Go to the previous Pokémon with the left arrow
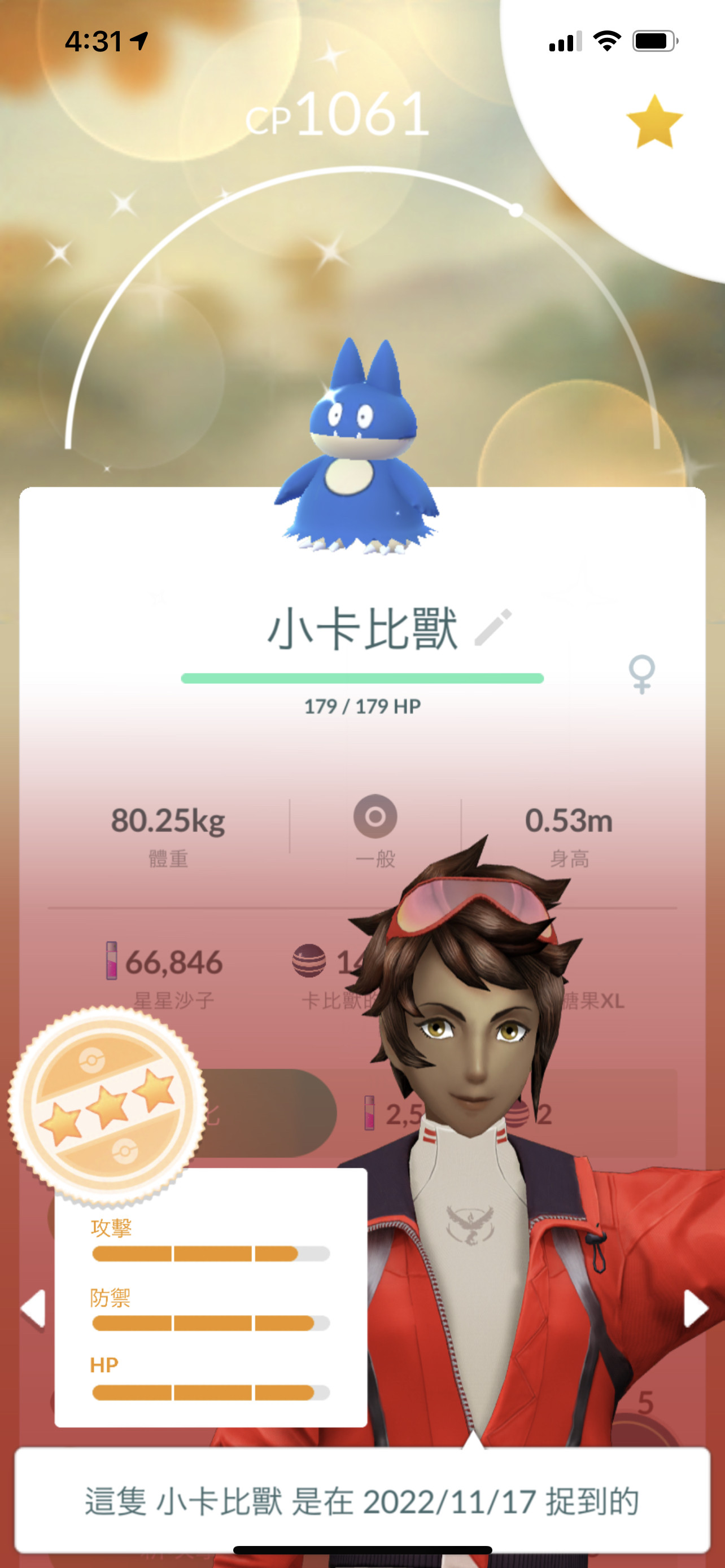This screenshot has height=1568, width=725. [x=33, y=1308]
